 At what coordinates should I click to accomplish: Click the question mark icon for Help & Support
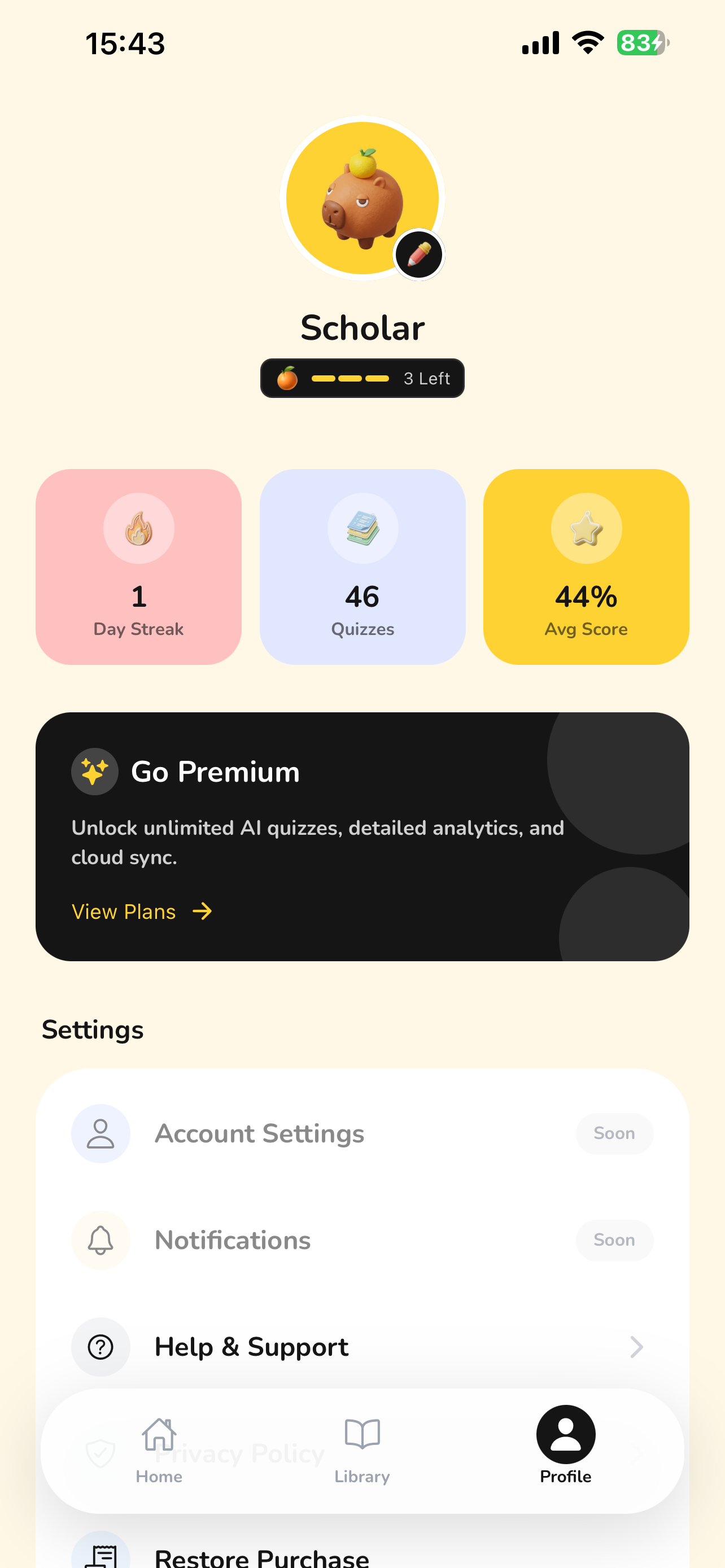[101, 1346]
